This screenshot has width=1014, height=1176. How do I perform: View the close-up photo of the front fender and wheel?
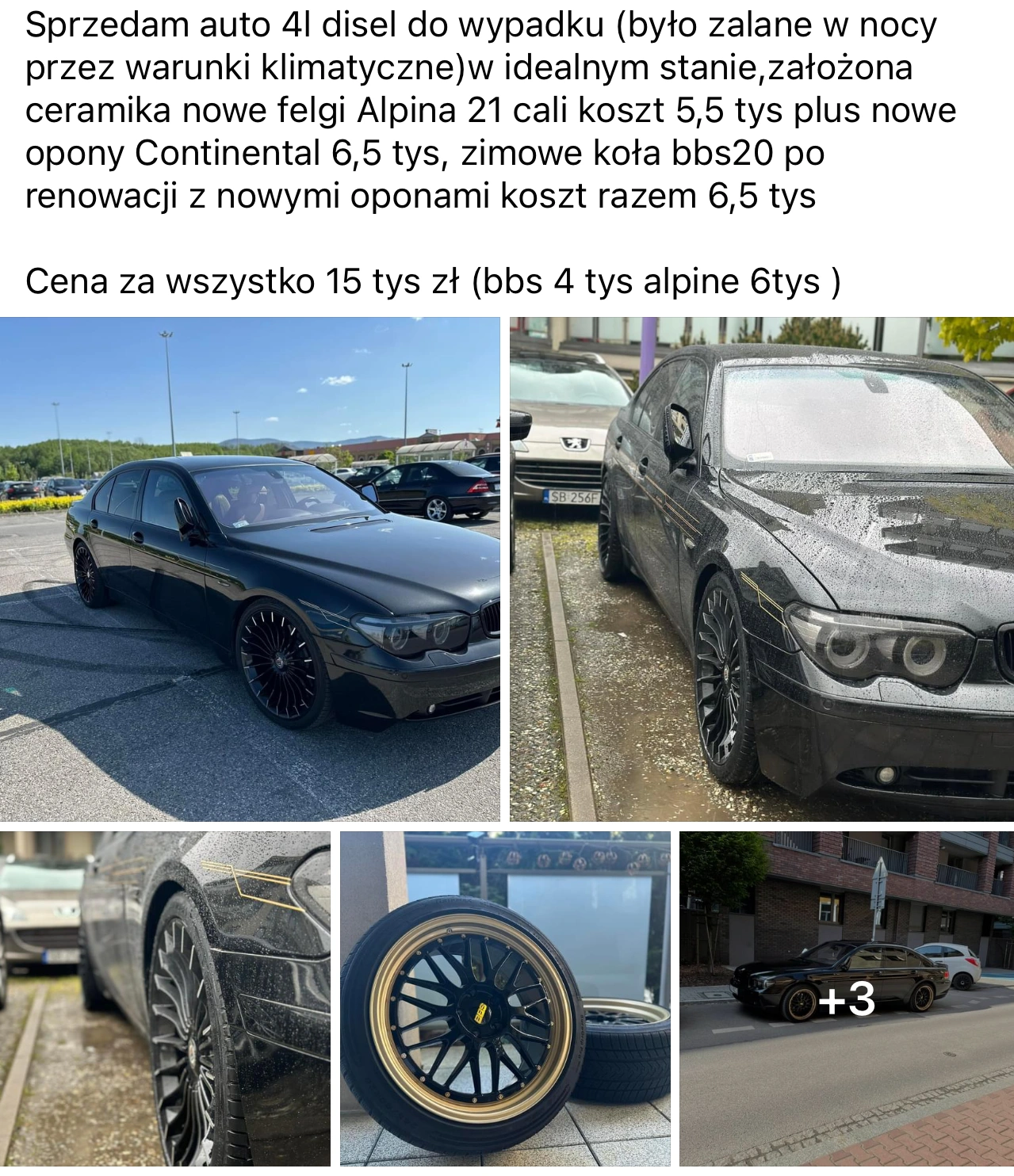pos(165,998)
